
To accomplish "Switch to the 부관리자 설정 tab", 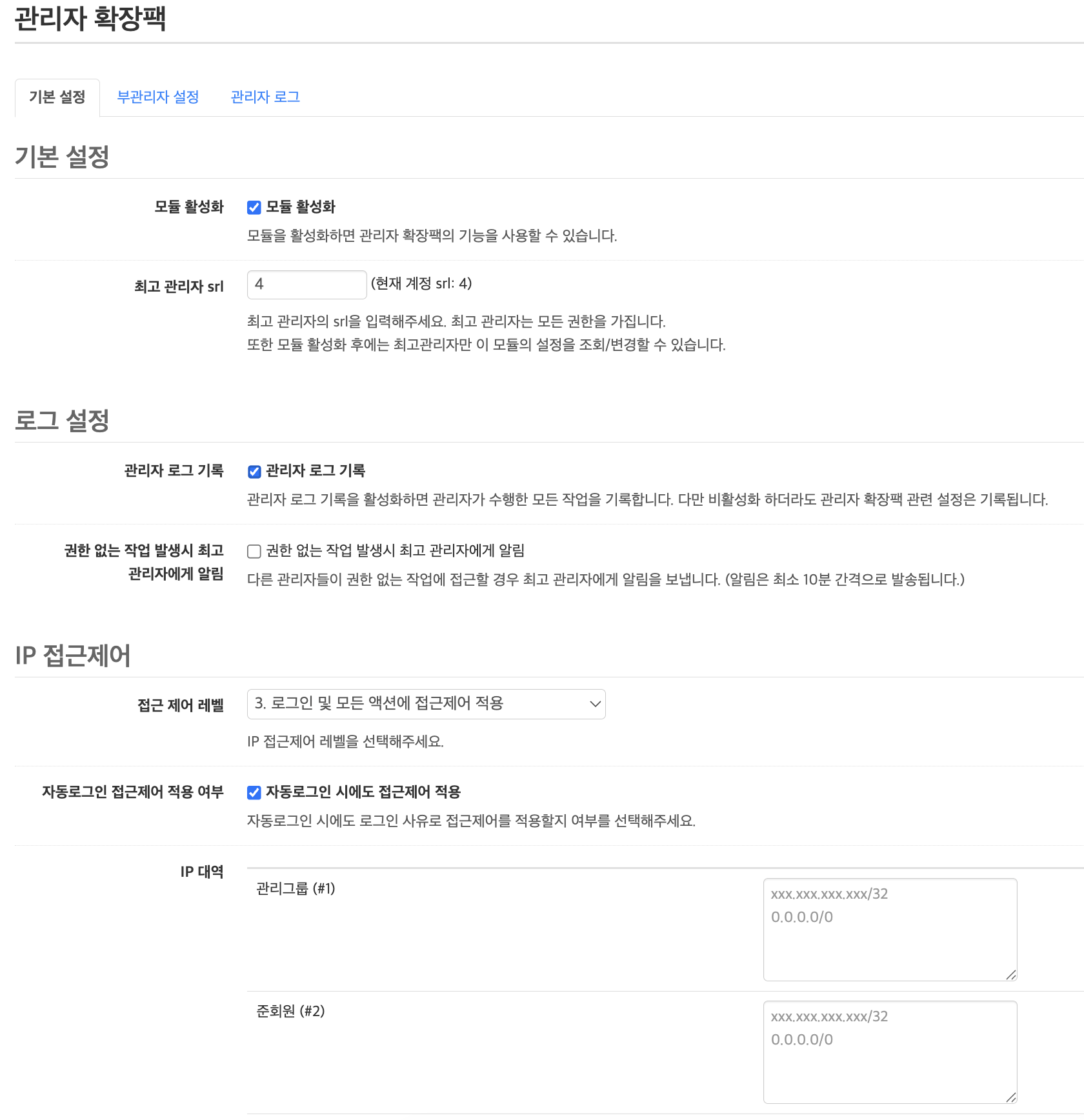I will point(157,97).
